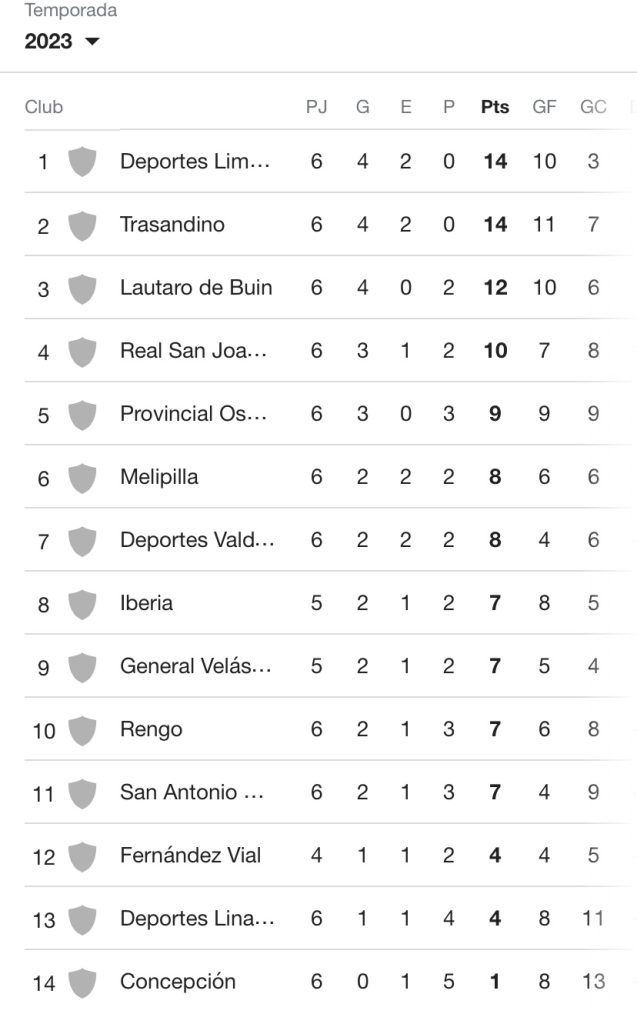Screen dimensions: 637x1024
Task: Tap the Rengo standings row
Action: [x=327, y=729]
